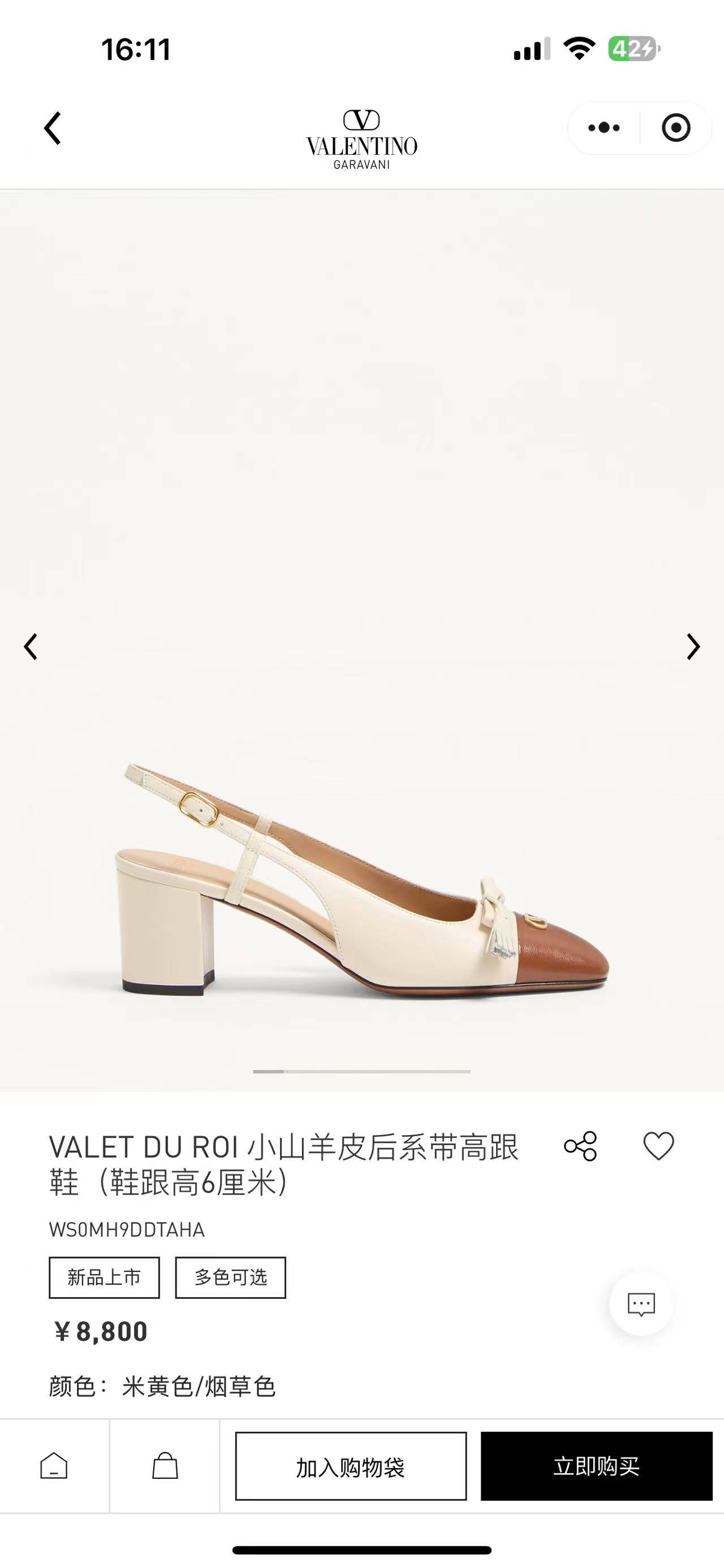The image size is (724, 1568).
Task: Go to the store home page
Action: click(54, 1466)
